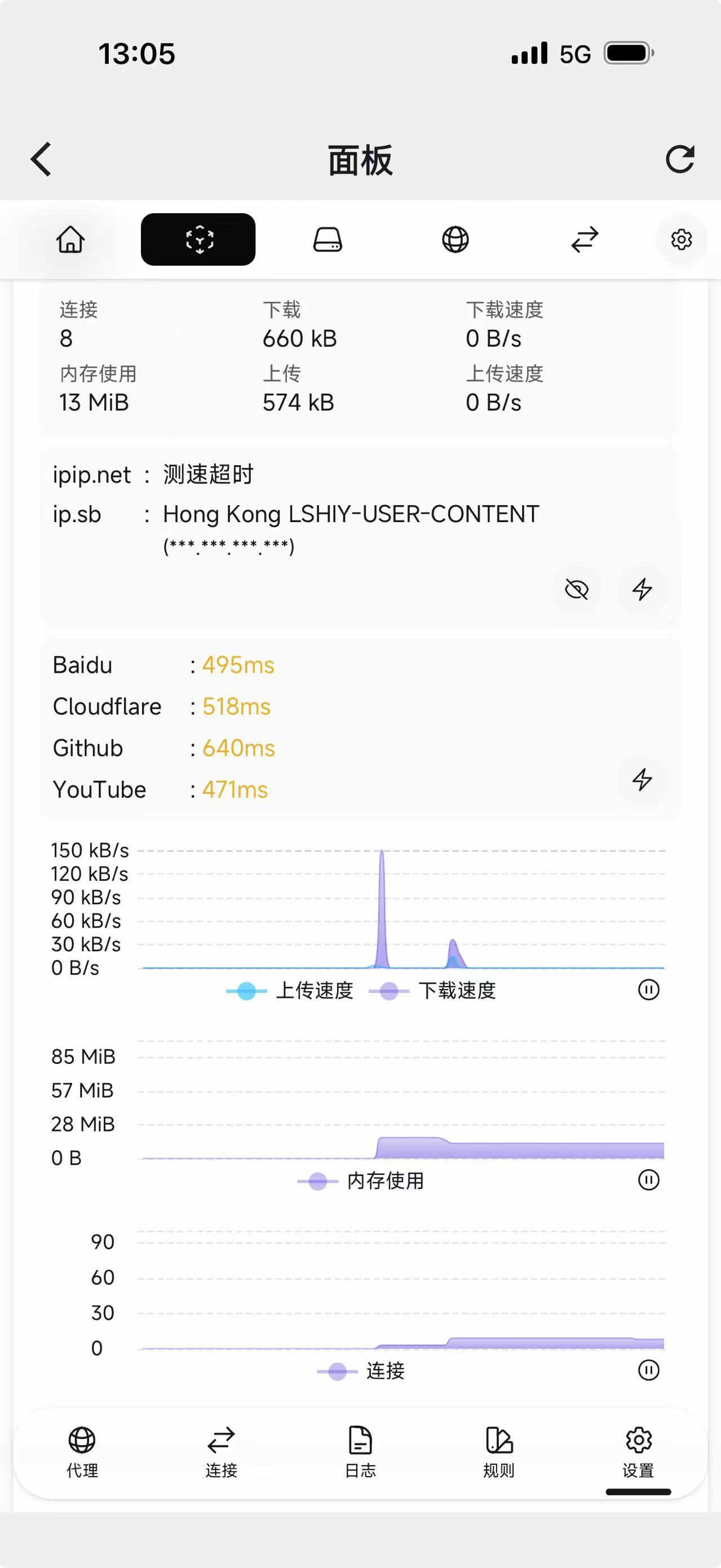The height and width of the screenshot is (1568, 721).
Task: Run the IP test lightning button
Action: point(642,589)
